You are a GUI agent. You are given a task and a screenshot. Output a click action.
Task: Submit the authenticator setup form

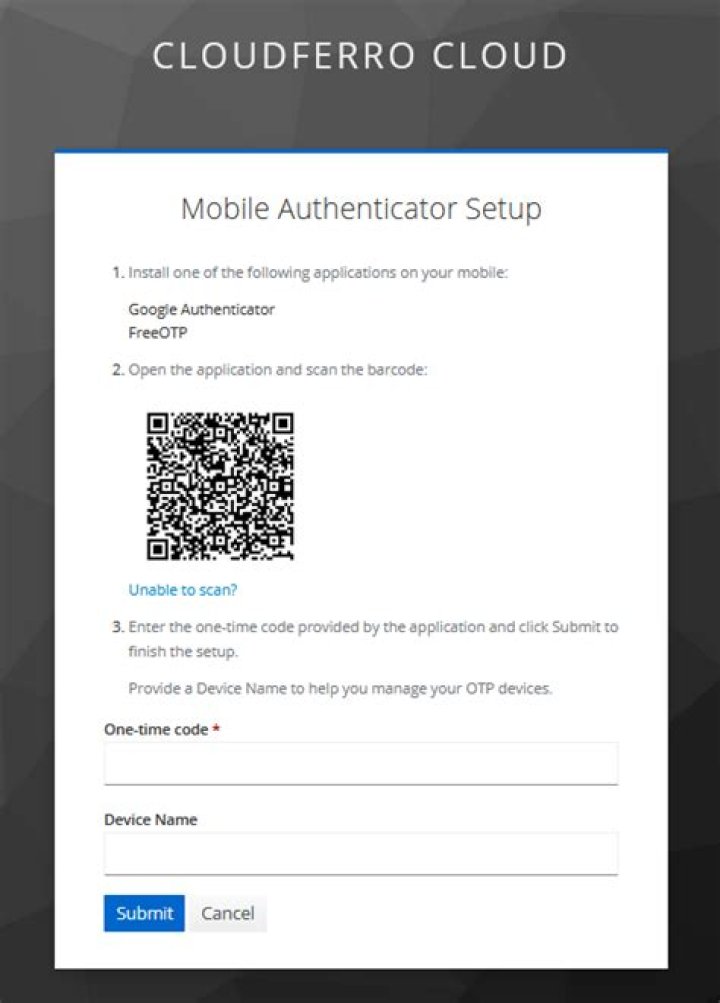(x=144, y=913)
